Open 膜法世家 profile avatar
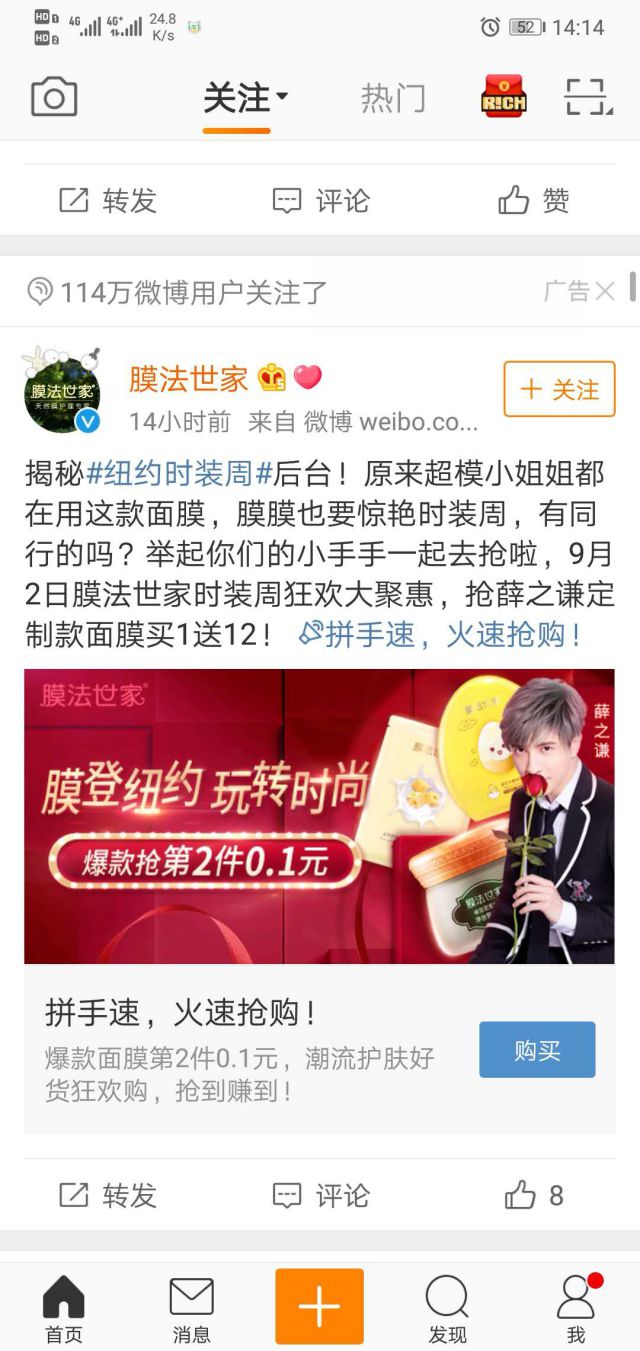The image size is (640, 1351). click(63, 390)
